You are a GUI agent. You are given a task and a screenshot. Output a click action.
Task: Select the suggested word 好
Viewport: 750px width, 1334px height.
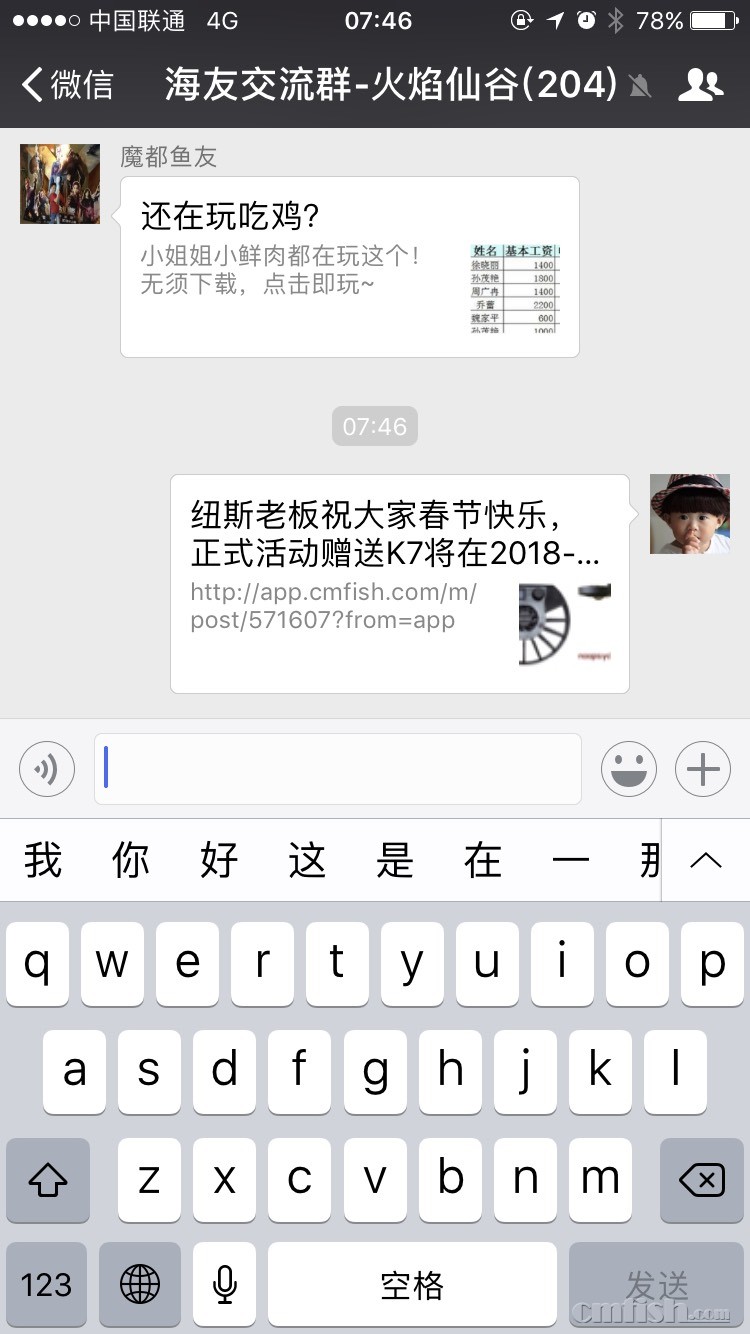pyautogui.click(x=219, y=860)
